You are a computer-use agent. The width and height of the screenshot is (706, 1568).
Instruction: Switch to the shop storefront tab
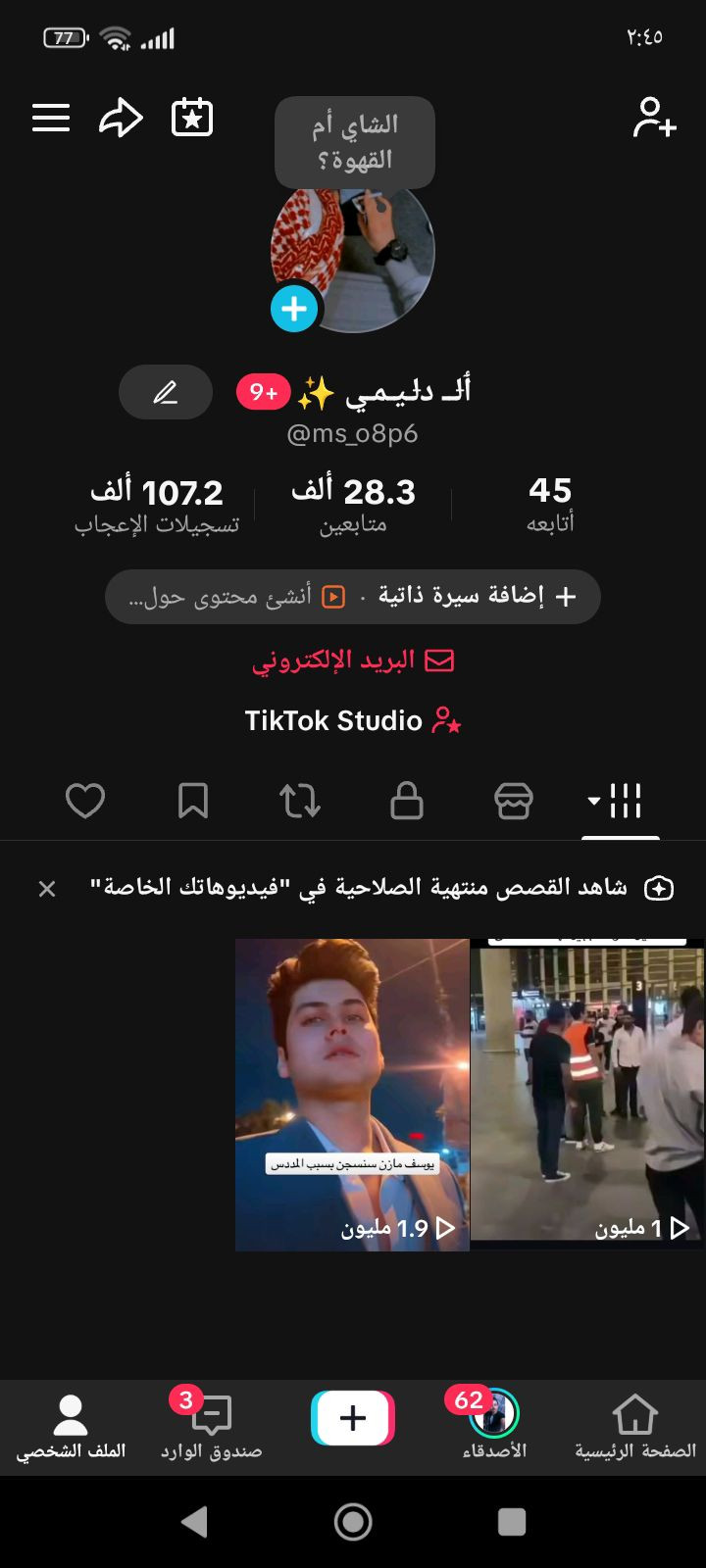pyautogui.click(x=514, y=802)
